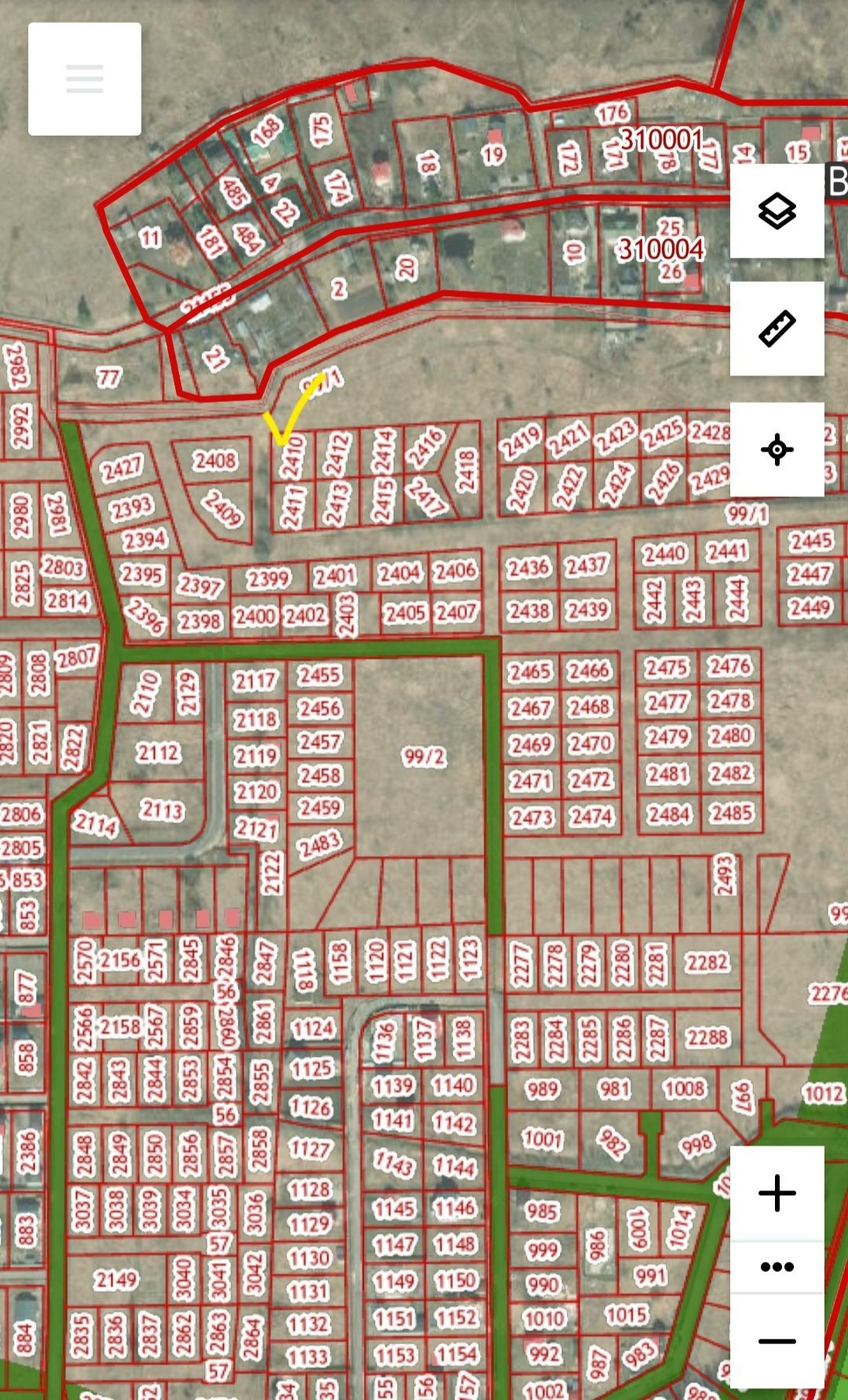The height and width of the screenshot is (1400, 848).
Task: Activate the ruler measurement tool
Action: [777, 328]
